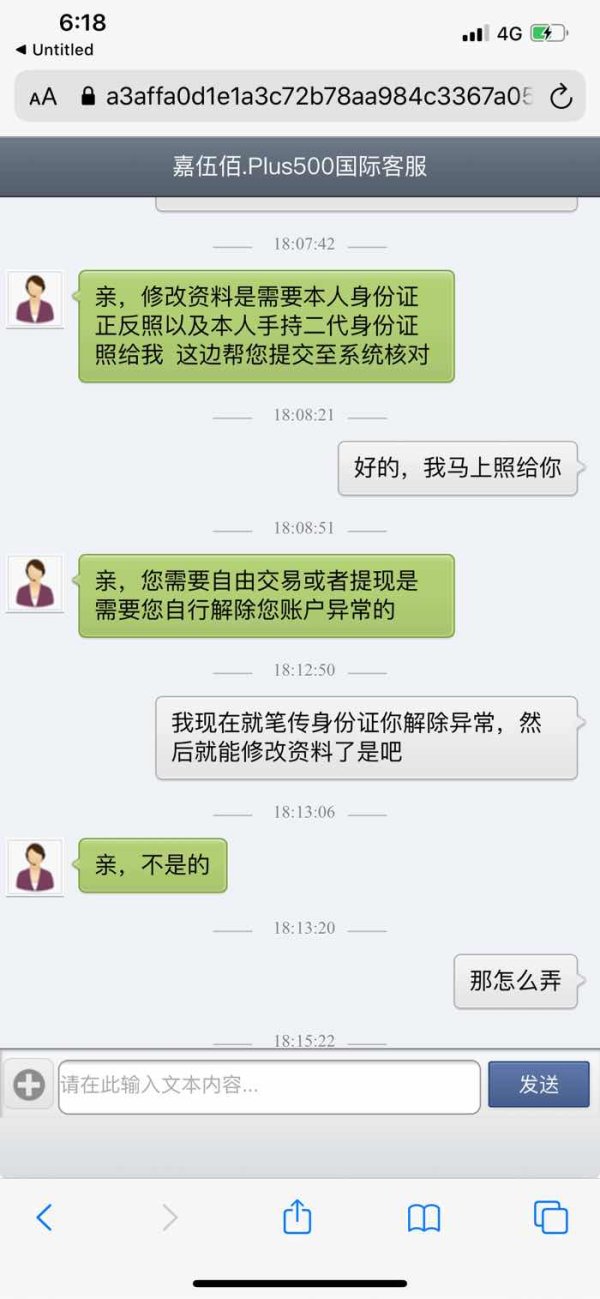Send the message with 发送 button
This screenshot has width=600, height=1299.
(538, 1085)
